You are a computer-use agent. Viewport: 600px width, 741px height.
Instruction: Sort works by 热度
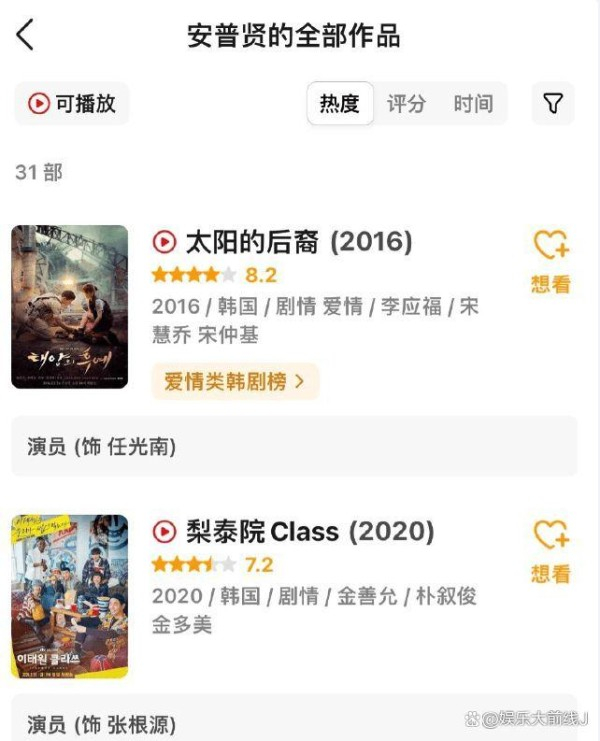340,103
